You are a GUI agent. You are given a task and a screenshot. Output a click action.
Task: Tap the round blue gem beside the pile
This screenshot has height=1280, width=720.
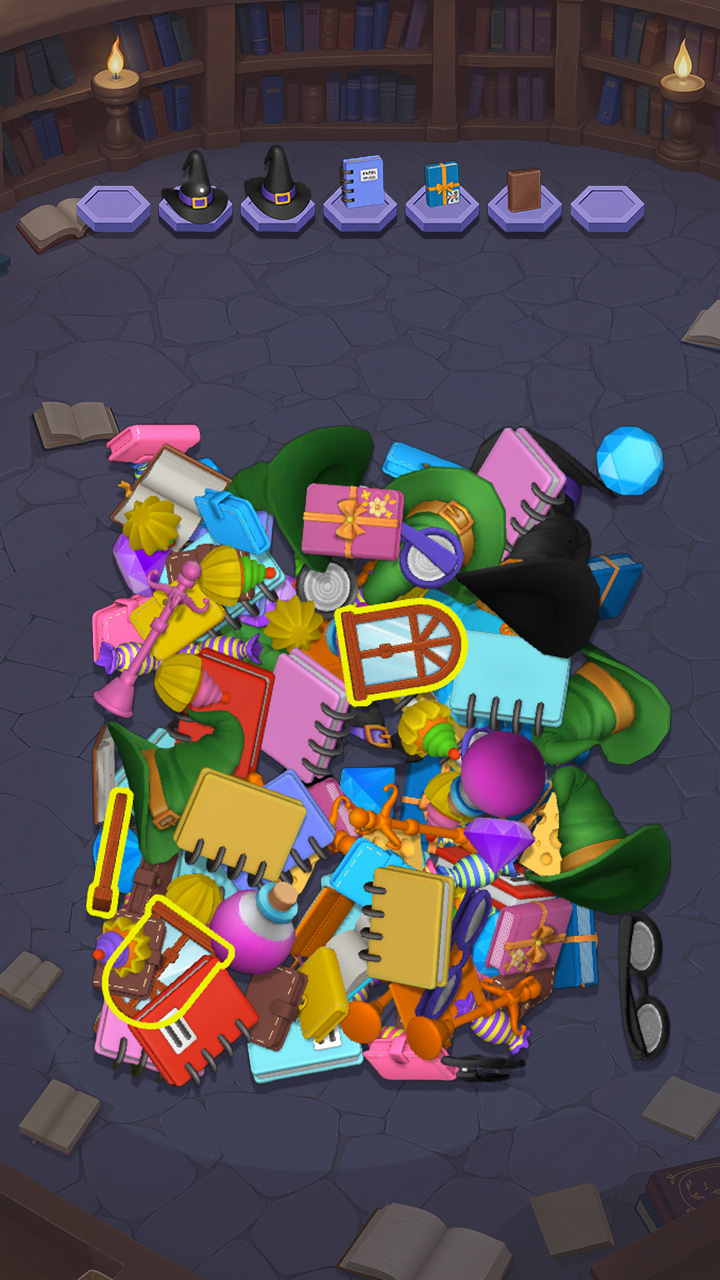point(629,460)
